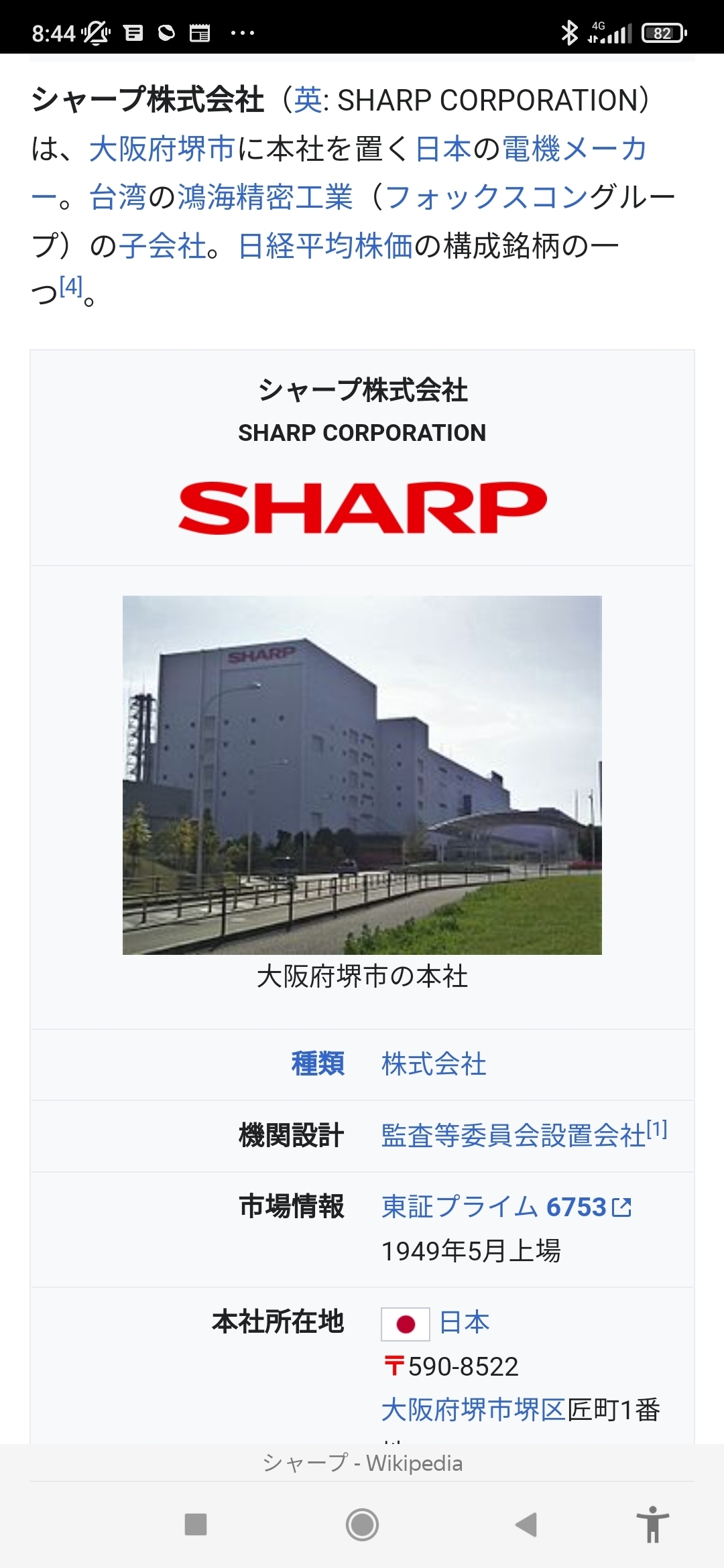The height and width of the screenshot is (1568, 724).
Task: Open the 子会社 link
Action: (x=163, y=246)
